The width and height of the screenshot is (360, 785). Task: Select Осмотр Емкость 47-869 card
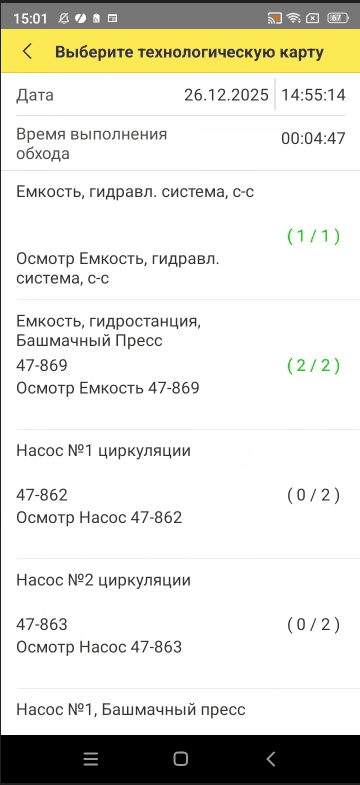[180, 365]
